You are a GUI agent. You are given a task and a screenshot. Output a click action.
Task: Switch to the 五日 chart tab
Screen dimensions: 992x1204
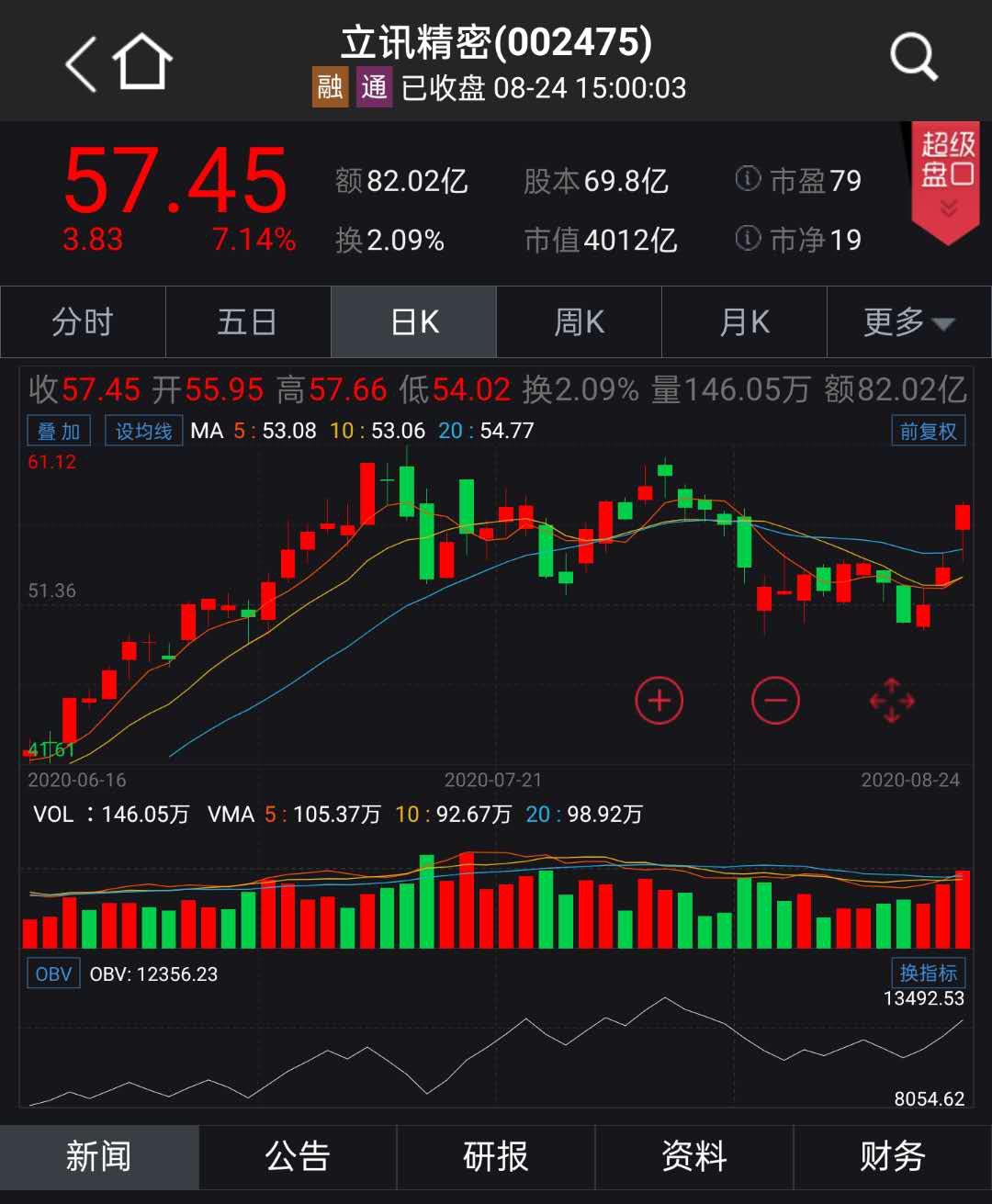point(248,322)
